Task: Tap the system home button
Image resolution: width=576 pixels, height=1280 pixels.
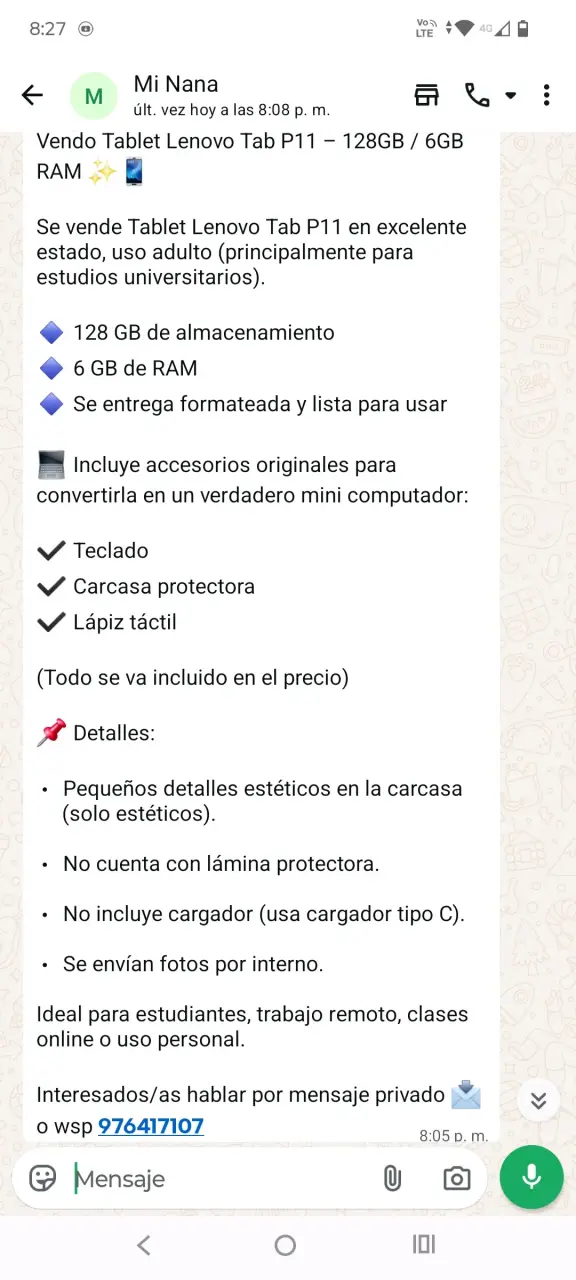Action: tap(285, 1245)
